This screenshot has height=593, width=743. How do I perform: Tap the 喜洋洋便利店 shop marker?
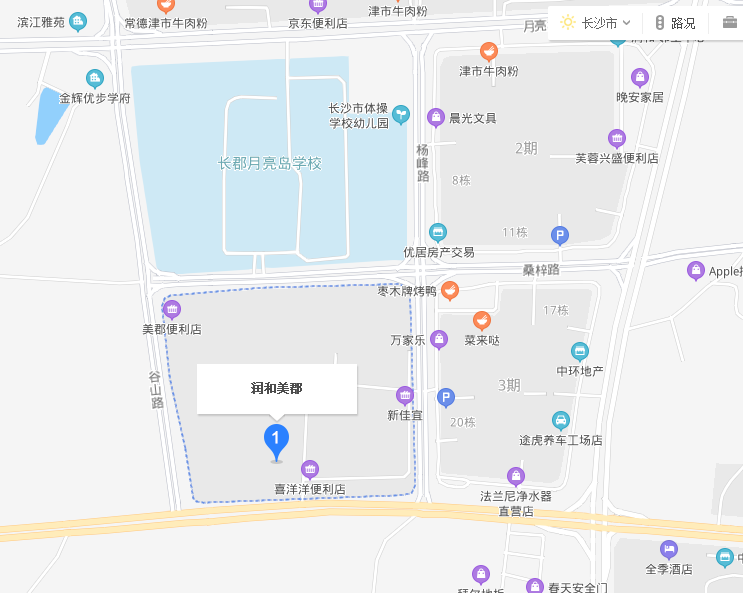click(x=310, y=469)
